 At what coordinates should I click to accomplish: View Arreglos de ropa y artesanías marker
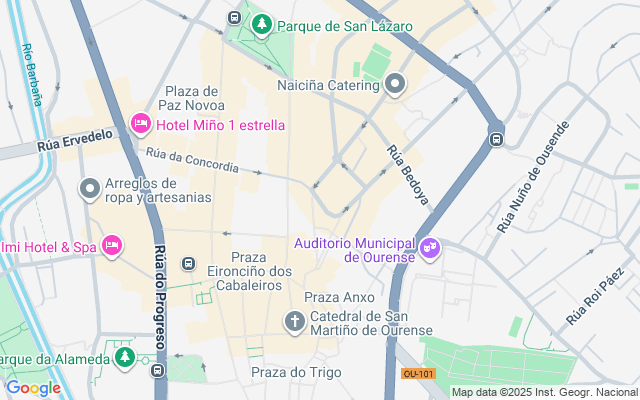(90, 188)
